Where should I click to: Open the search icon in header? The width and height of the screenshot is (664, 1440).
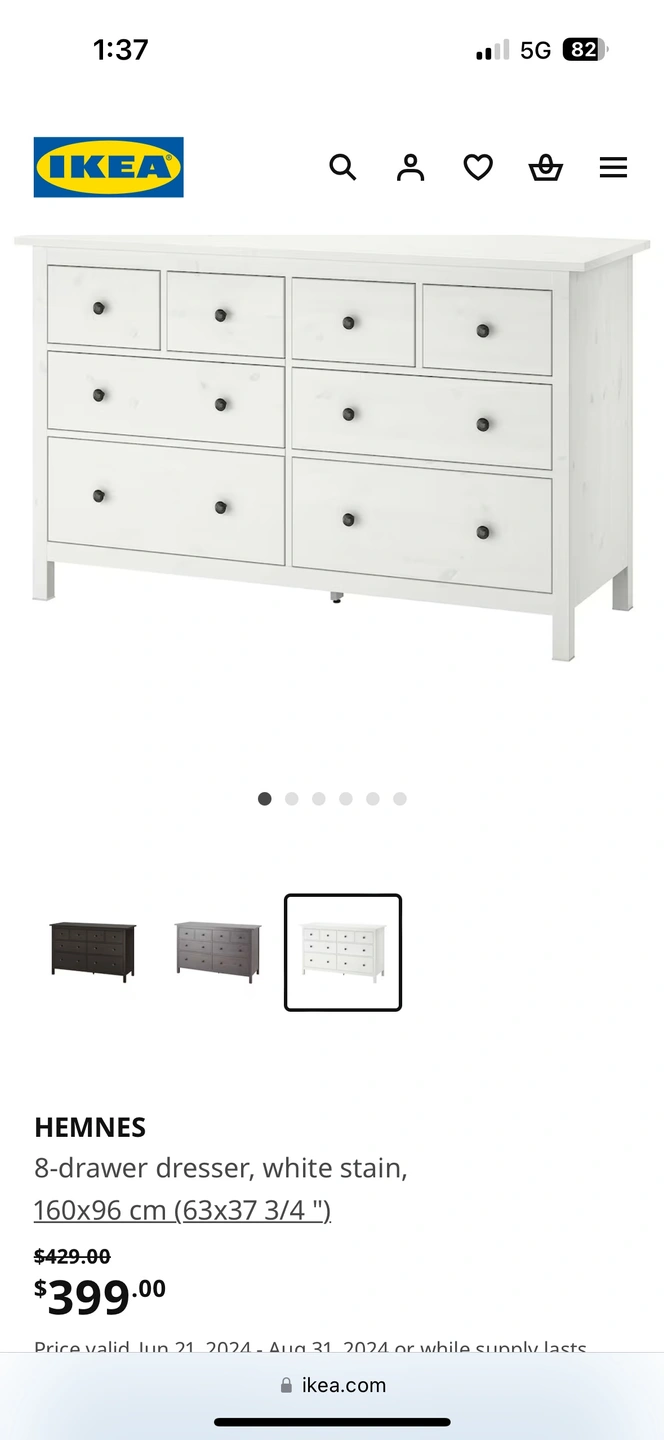(x=343, y=167)
